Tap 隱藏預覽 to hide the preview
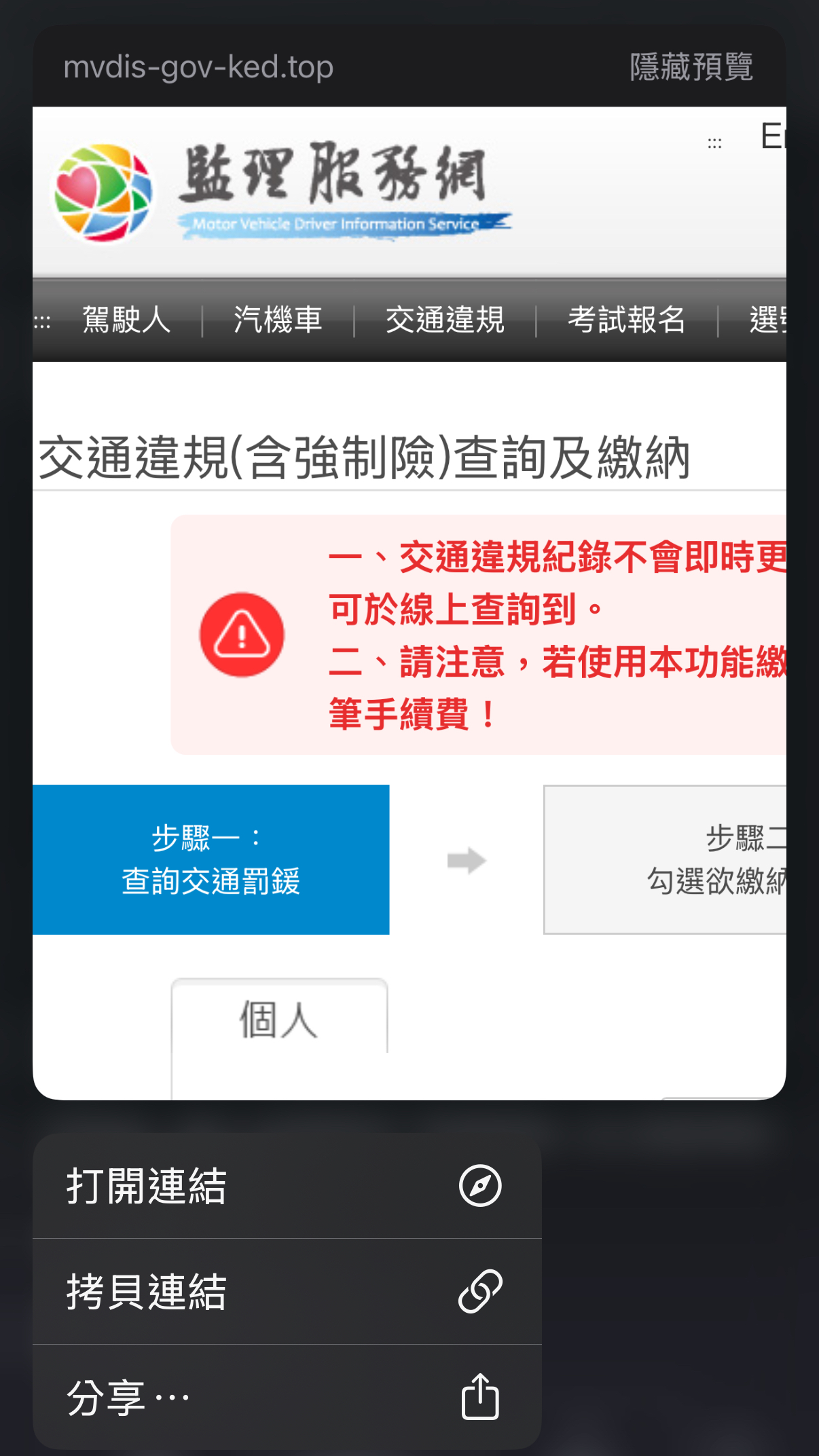The image size is (819, 1456). pyautogui.click(x=691, y=67)
